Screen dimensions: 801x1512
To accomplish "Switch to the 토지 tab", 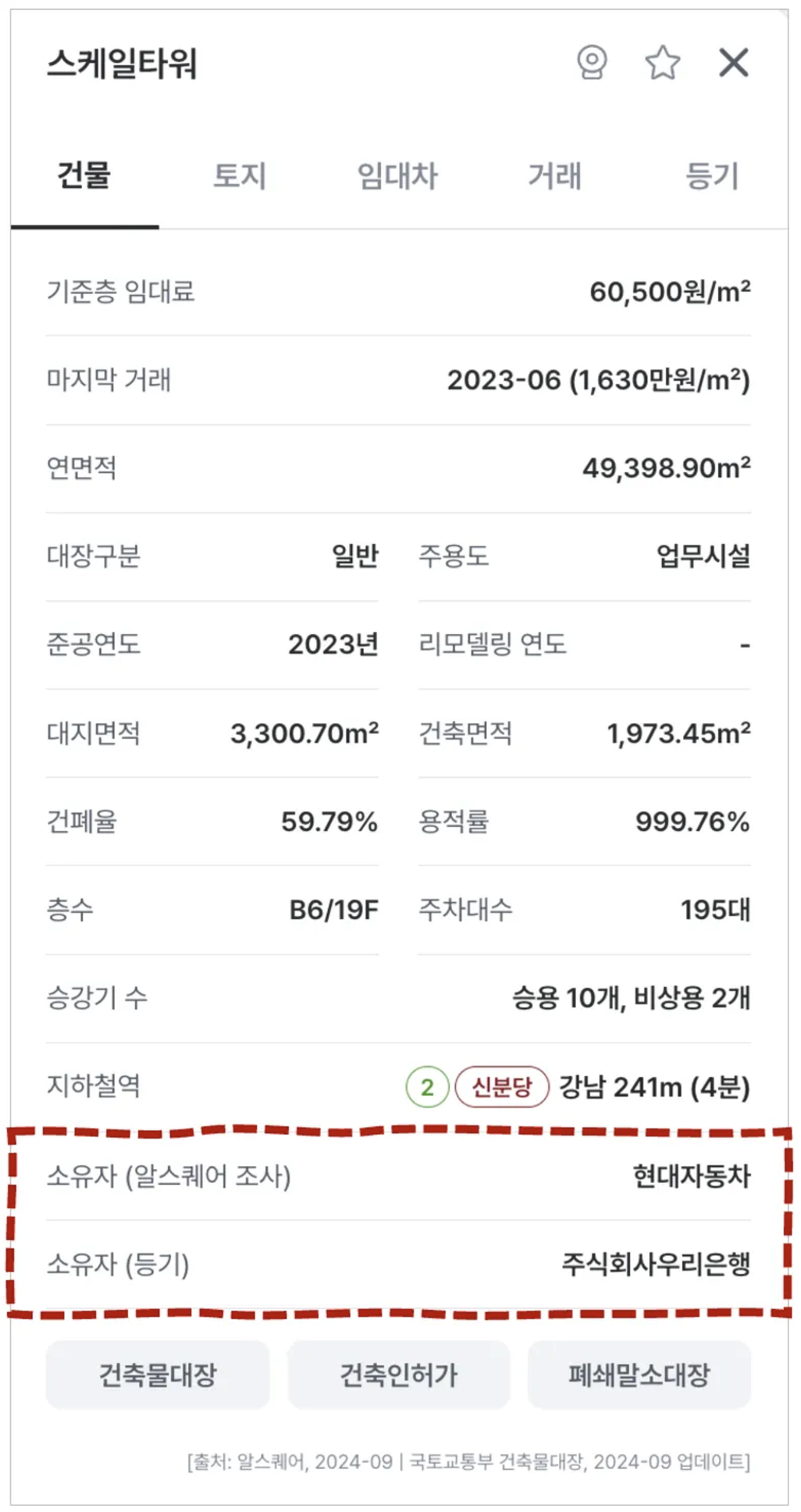I will pyautogui.click(x=239, y=176).
